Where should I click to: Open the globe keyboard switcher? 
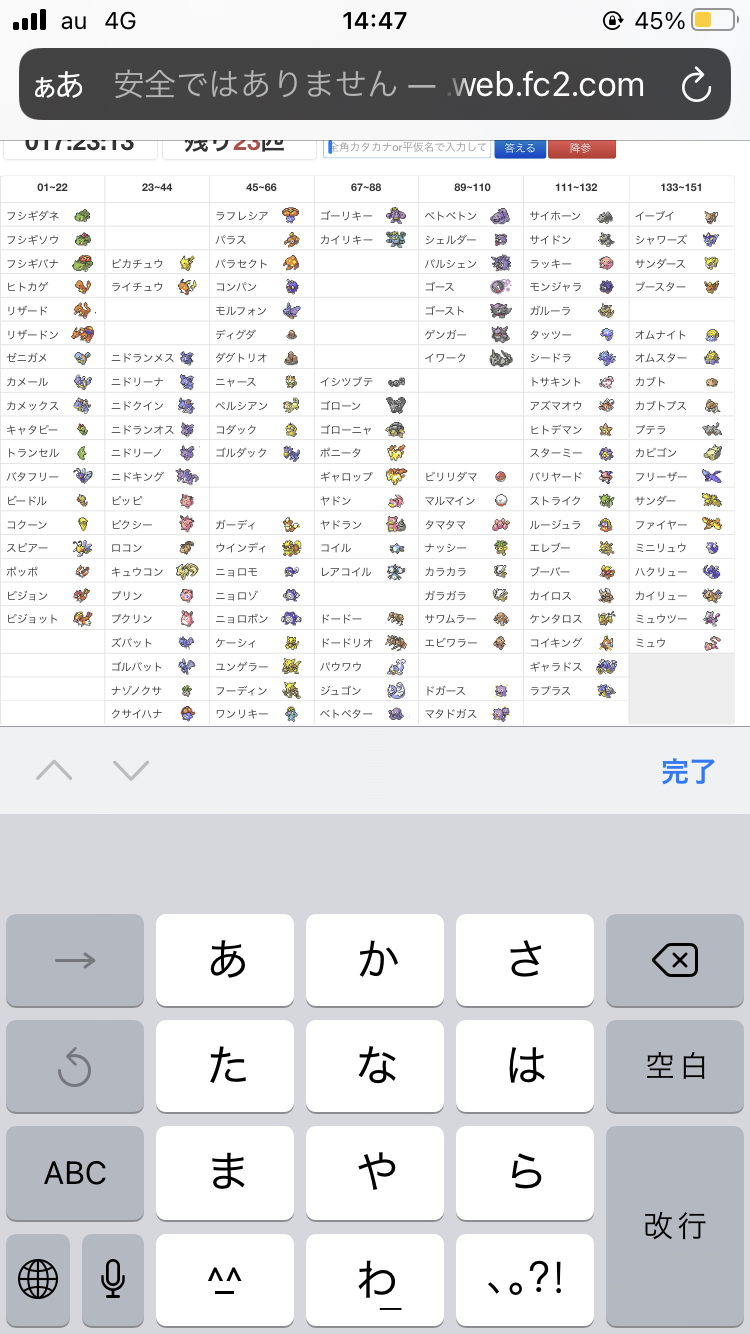coord(38,1278)
